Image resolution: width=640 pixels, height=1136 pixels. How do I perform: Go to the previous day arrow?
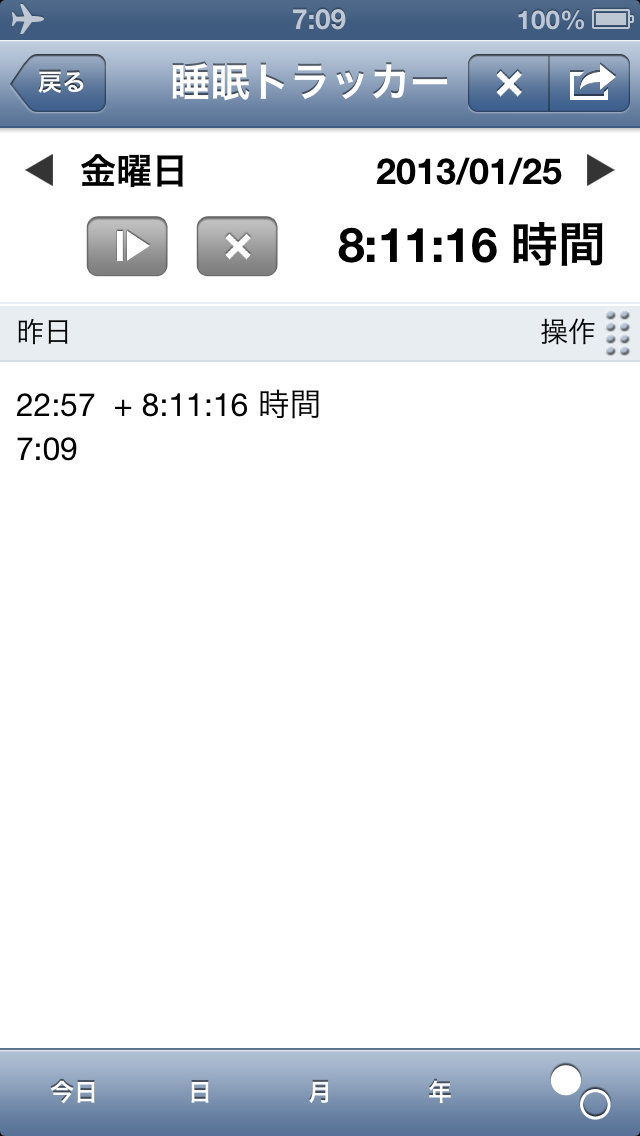click(x=39, y=172)
